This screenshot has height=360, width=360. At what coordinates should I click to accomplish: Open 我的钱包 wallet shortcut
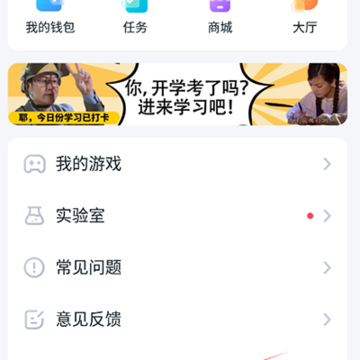[50, 17]
